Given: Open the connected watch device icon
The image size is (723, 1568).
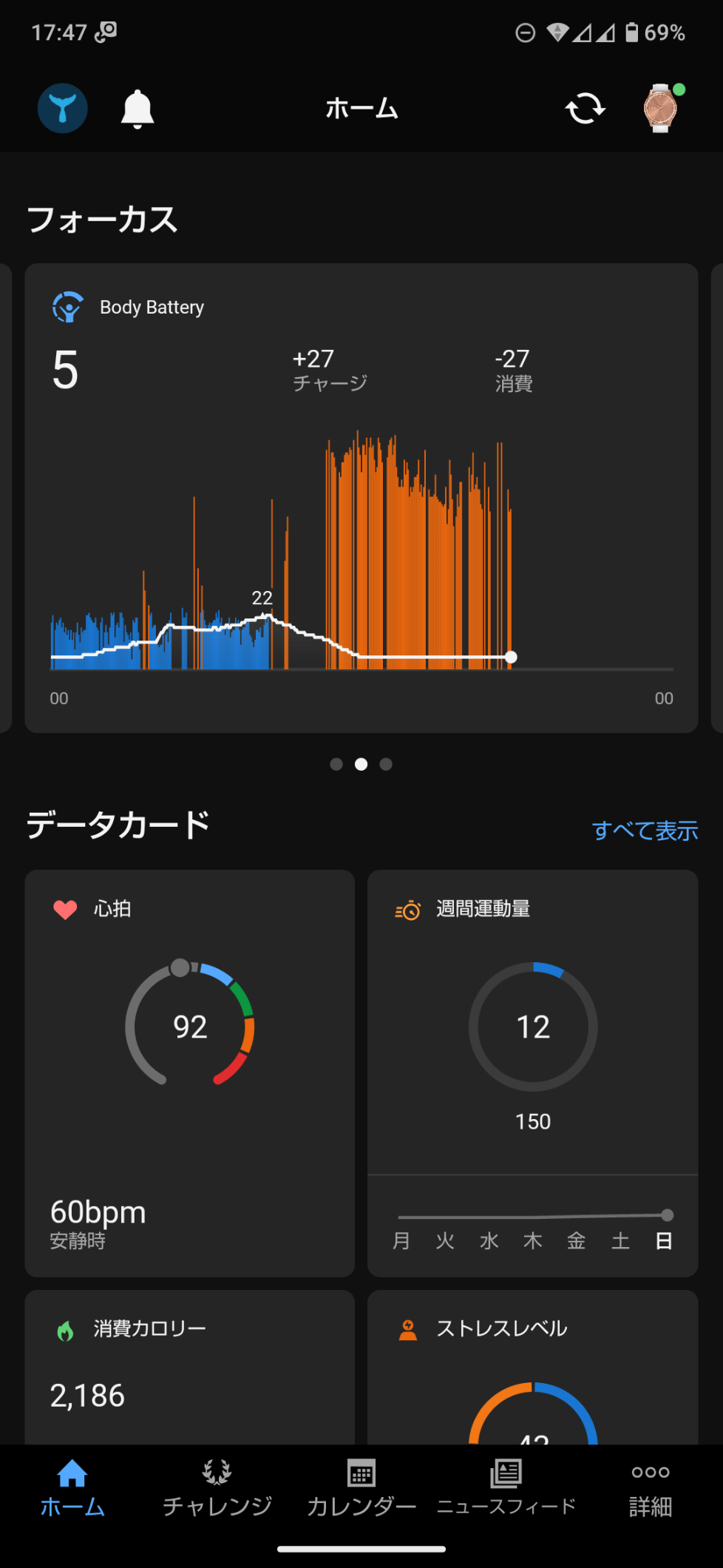Looking at the screenshot, I should pos(660,109).
